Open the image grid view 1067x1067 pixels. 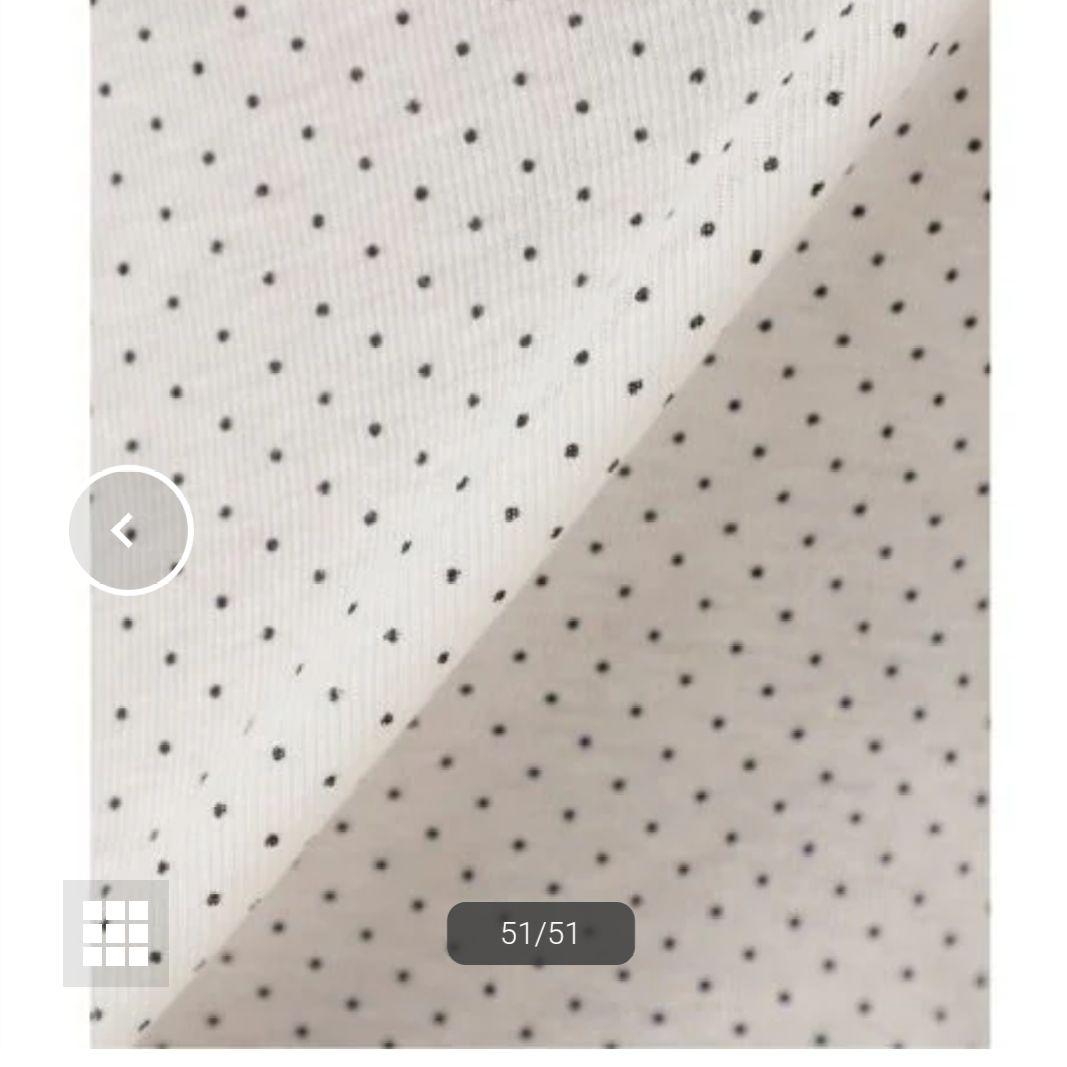(116, 933)
